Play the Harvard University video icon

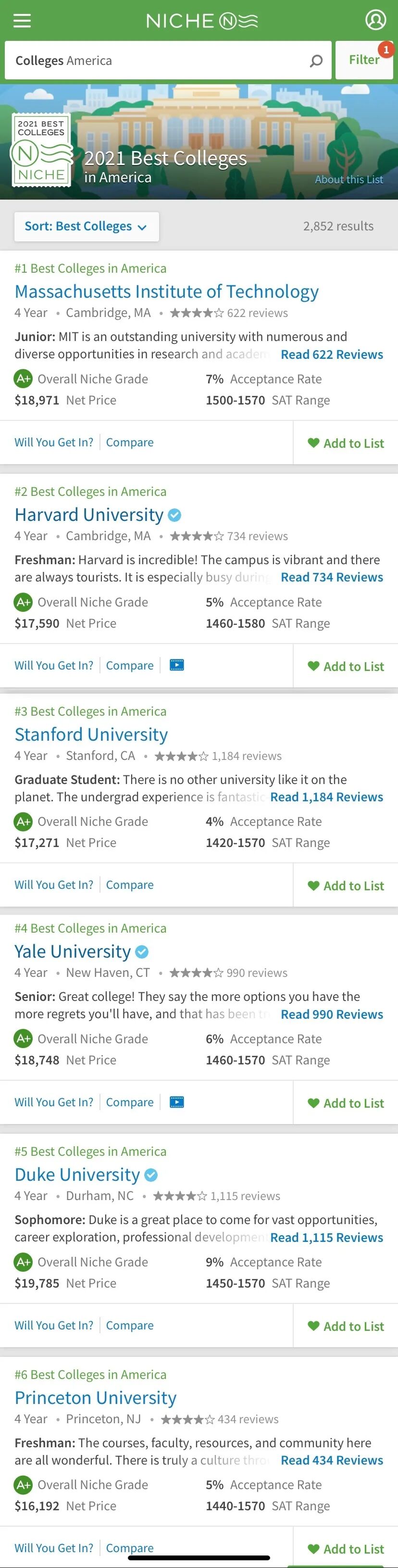click(x=177, y=665)
